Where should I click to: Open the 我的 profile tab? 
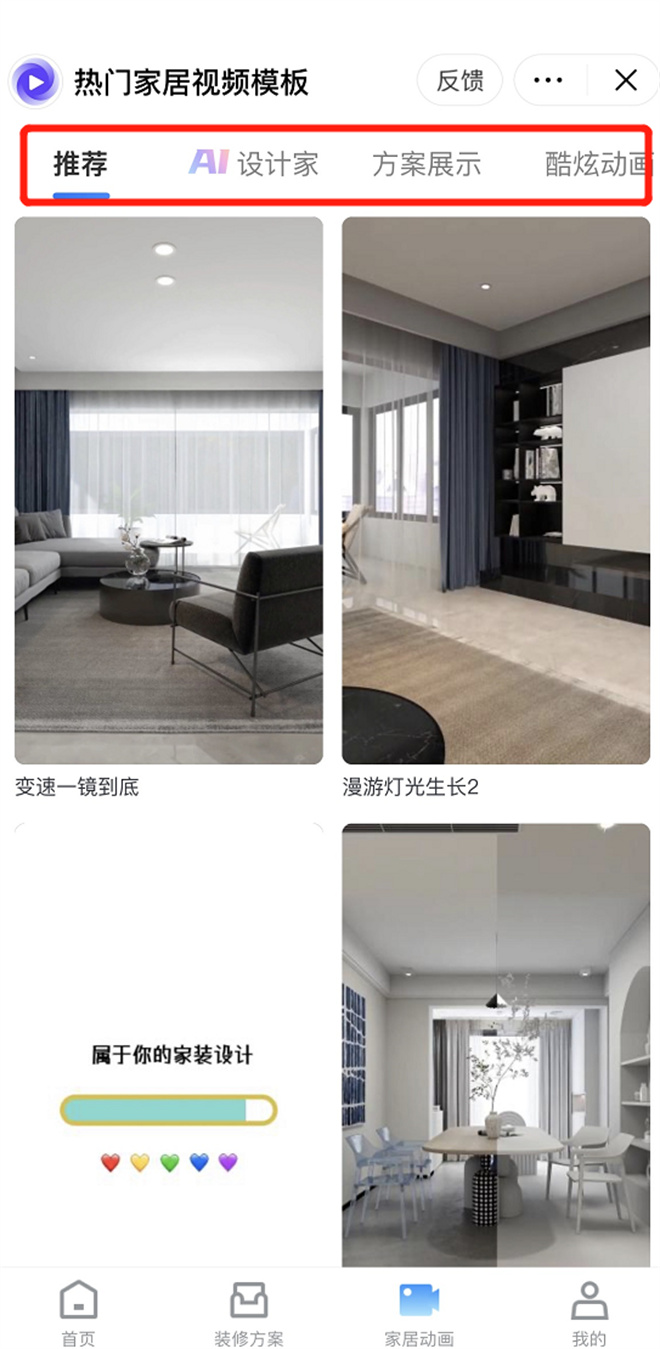point(589,1313)
